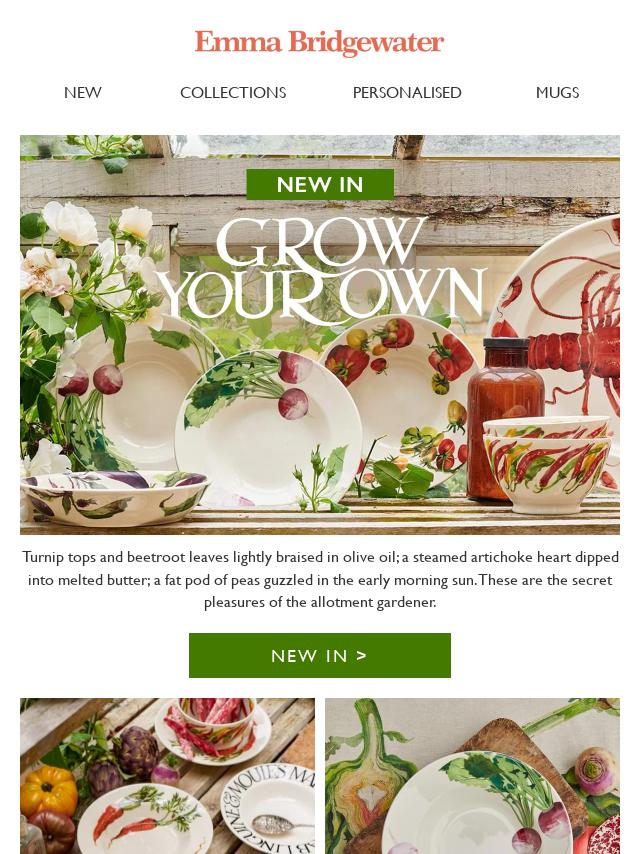Open the NEW navigation link

(83, 93)
